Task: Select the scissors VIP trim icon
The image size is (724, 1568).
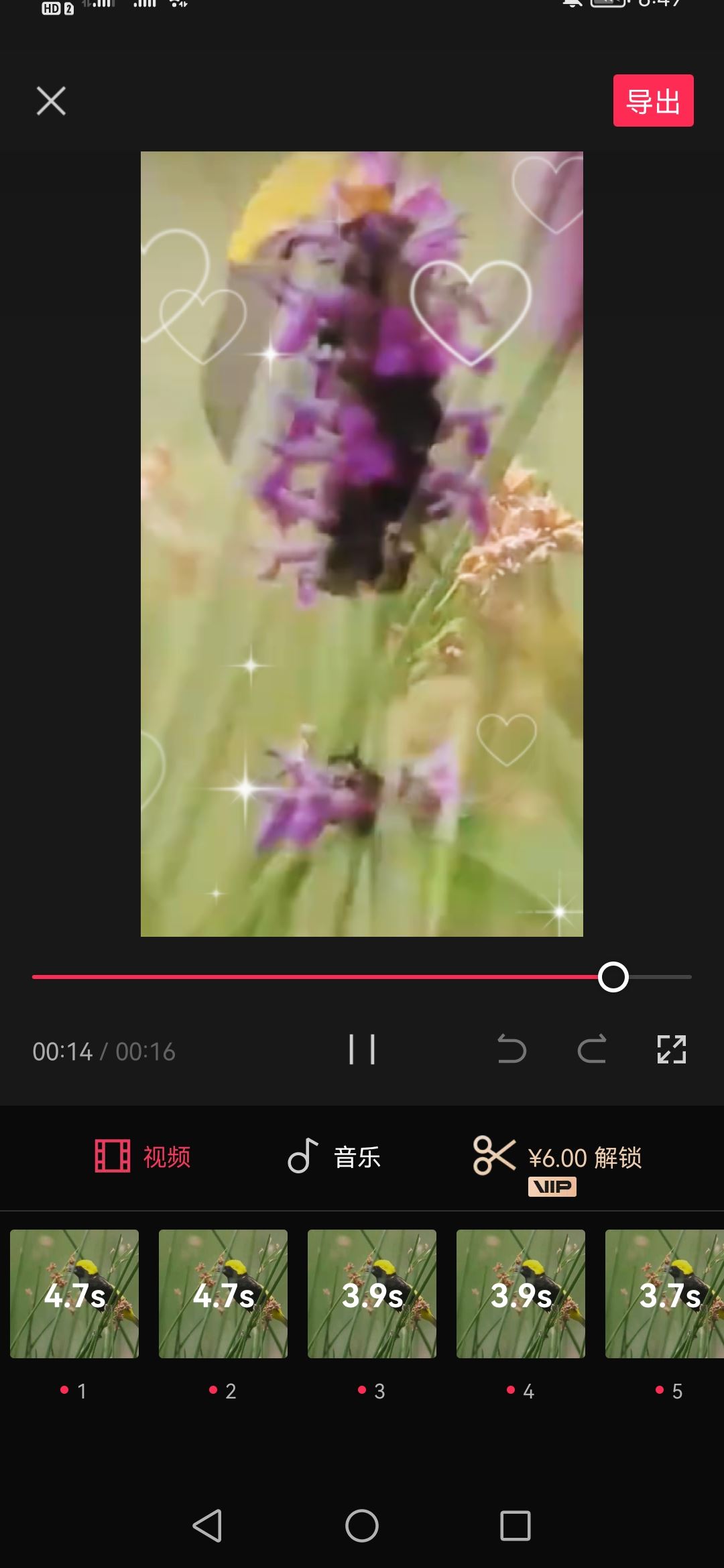Action: (494, 1154)
